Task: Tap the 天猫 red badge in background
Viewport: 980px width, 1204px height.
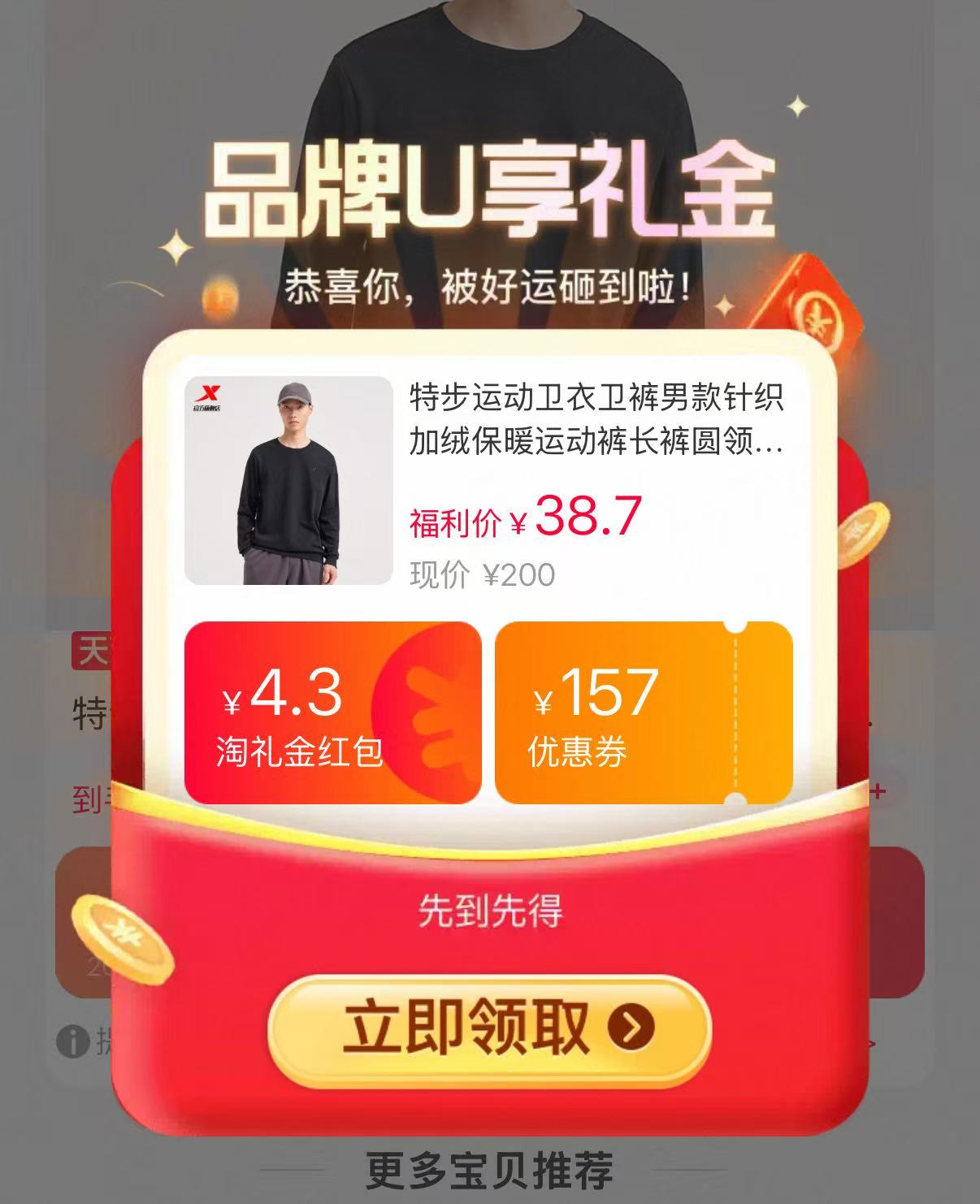Action: coord(89,652)
